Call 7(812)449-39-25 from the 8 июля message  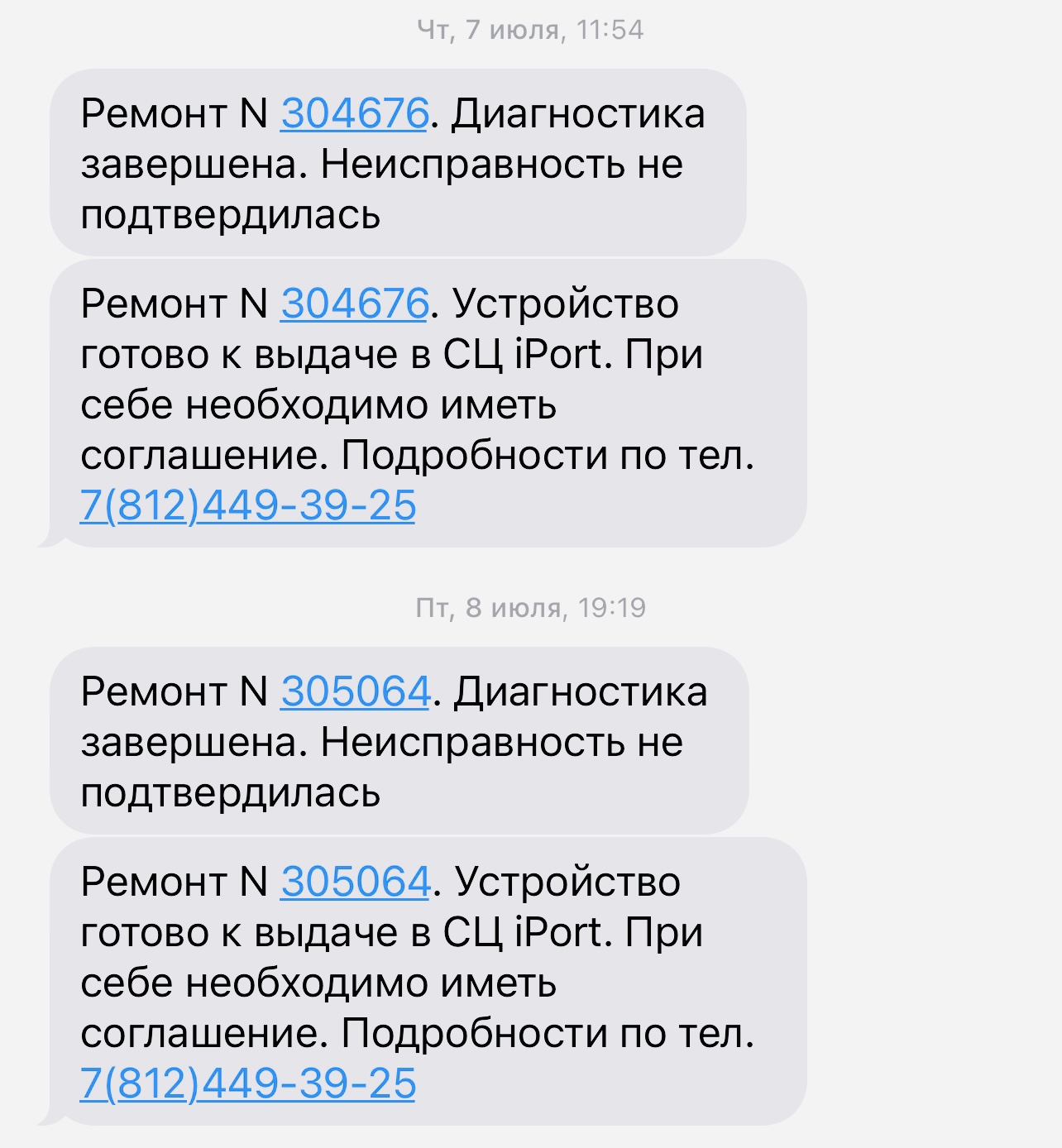click(247, 1083)
